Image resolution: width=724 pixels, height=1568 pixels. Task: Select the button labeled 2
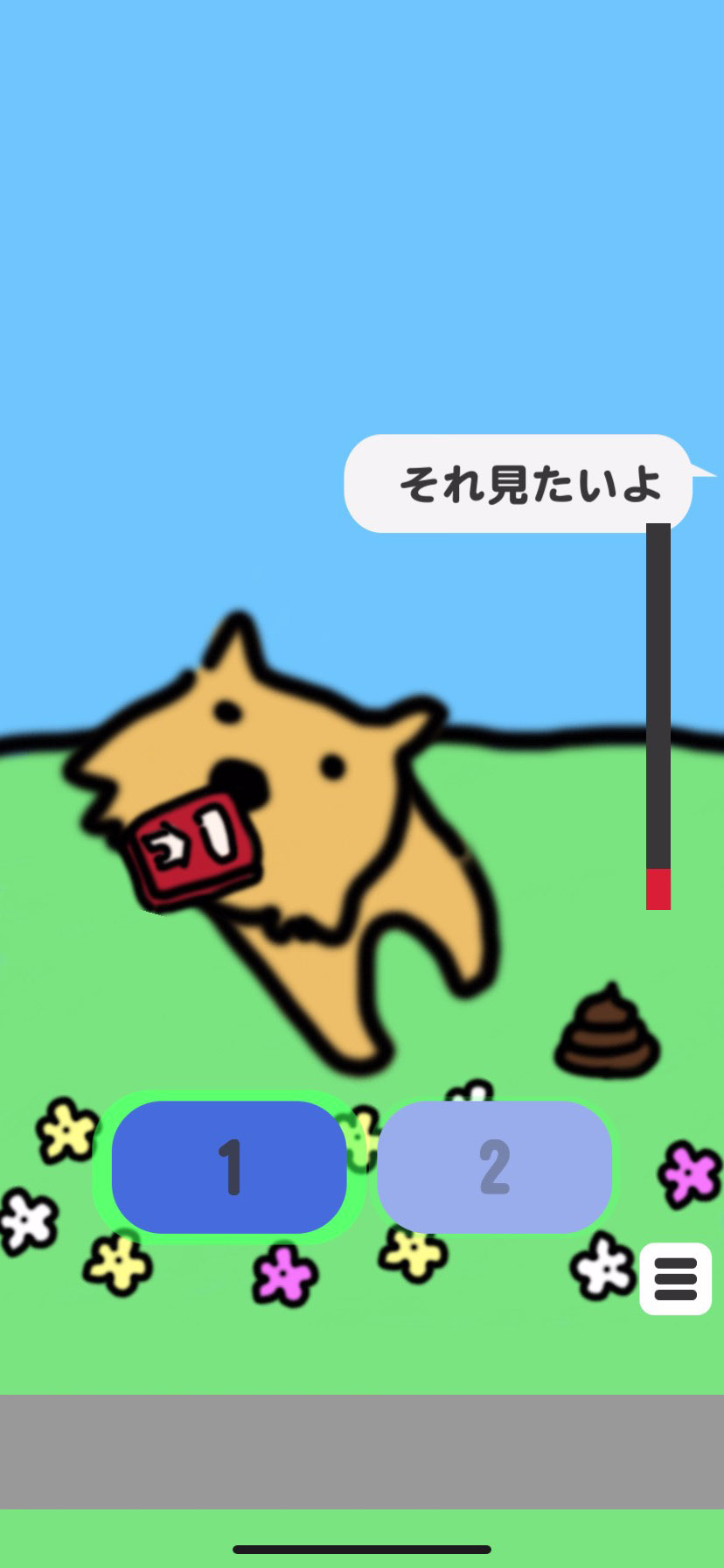(x=494, y=1166)
